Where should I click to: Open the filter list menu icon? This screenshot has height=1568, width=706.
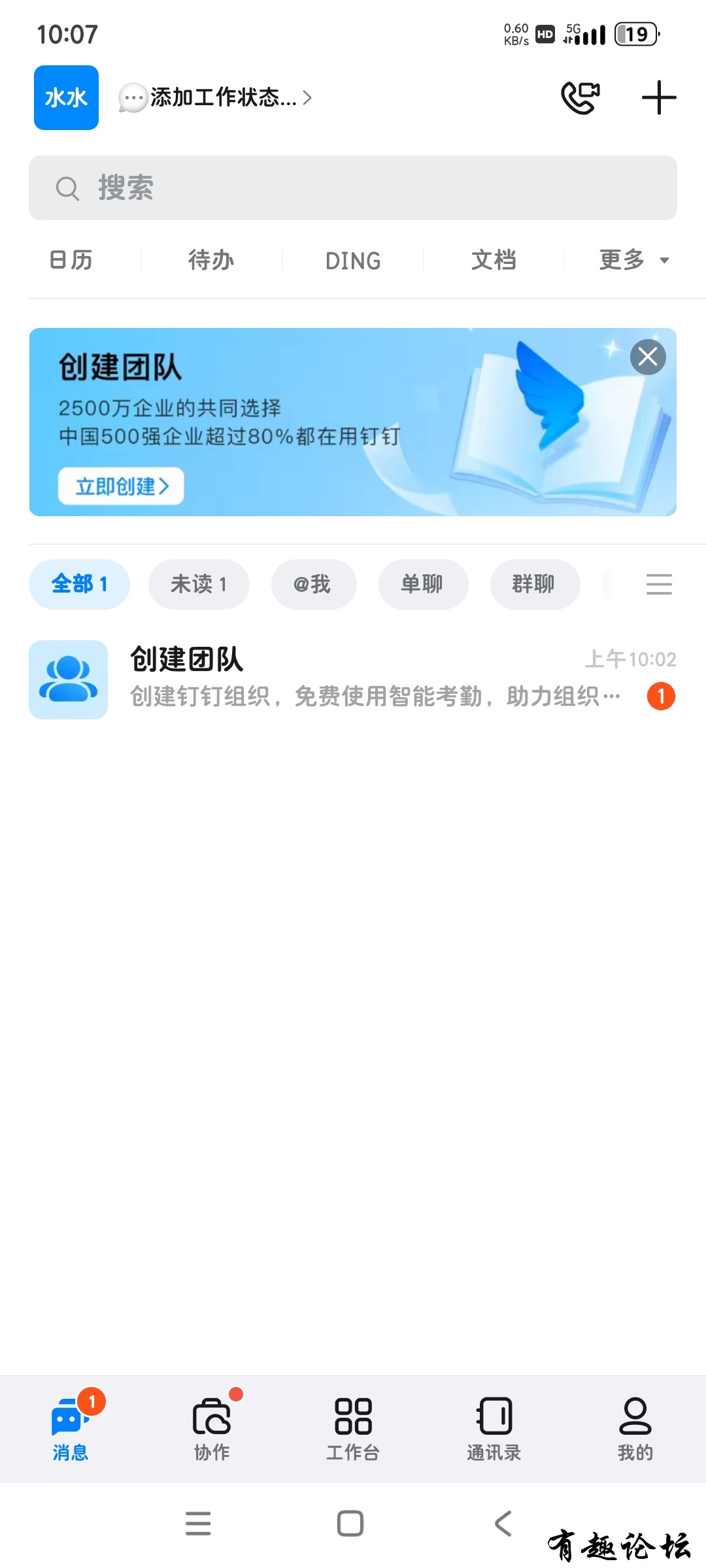(x=658, y=584)
